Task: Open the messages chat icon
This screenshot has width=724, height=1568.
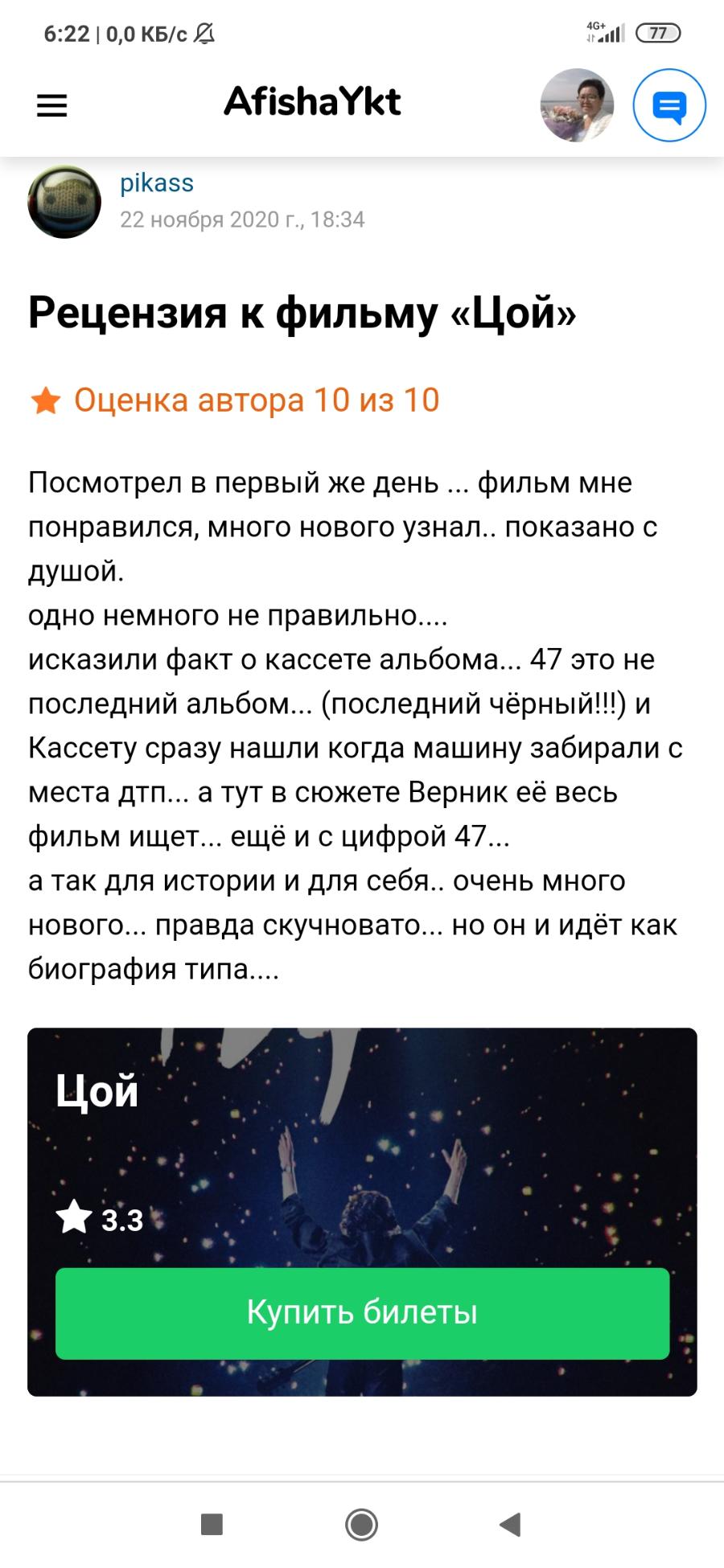Action: (x=669, y=105)
